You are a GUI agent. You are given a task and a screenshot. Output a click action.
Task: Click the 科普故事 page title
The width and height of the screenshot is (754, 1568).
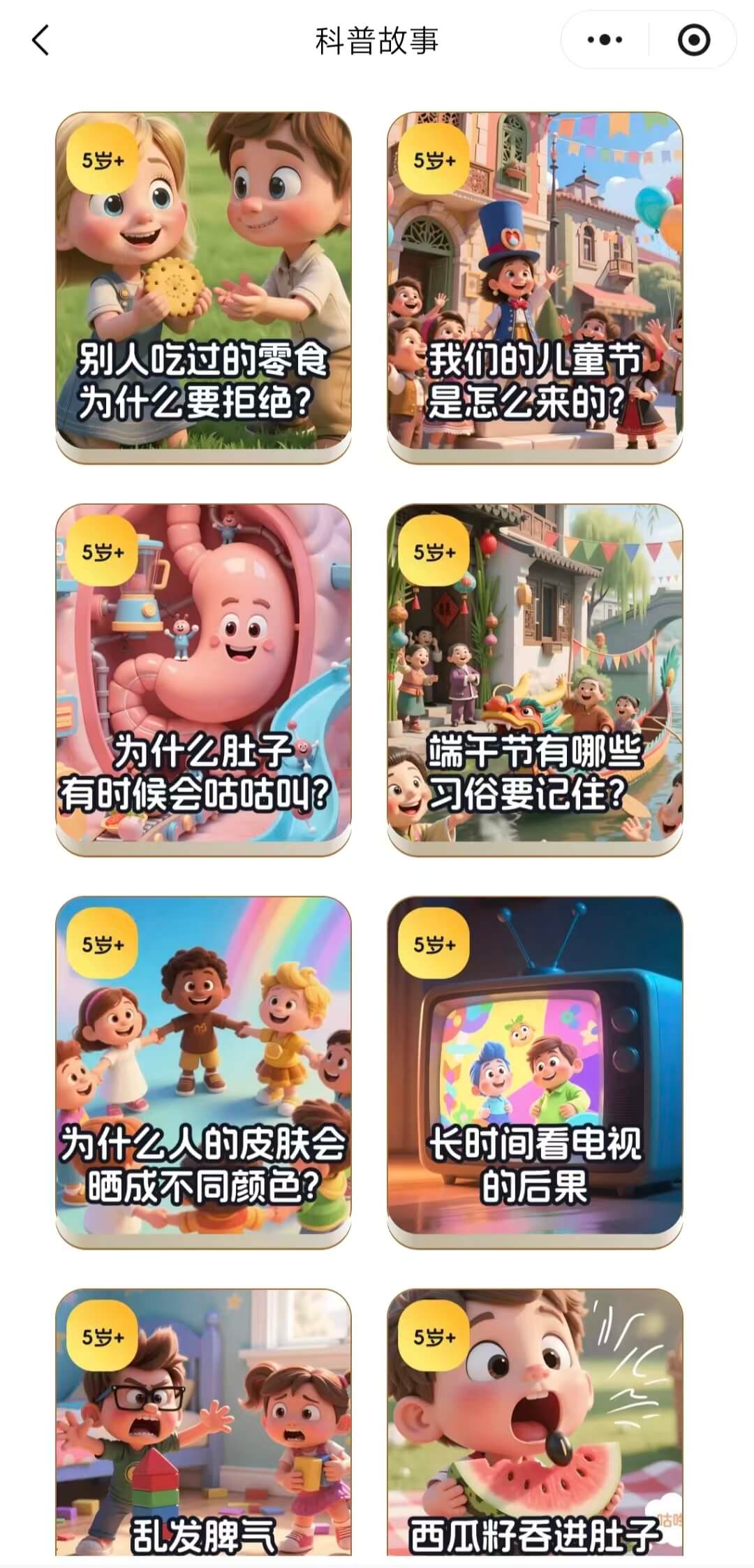pyautogui.click(x=377, y=38)
